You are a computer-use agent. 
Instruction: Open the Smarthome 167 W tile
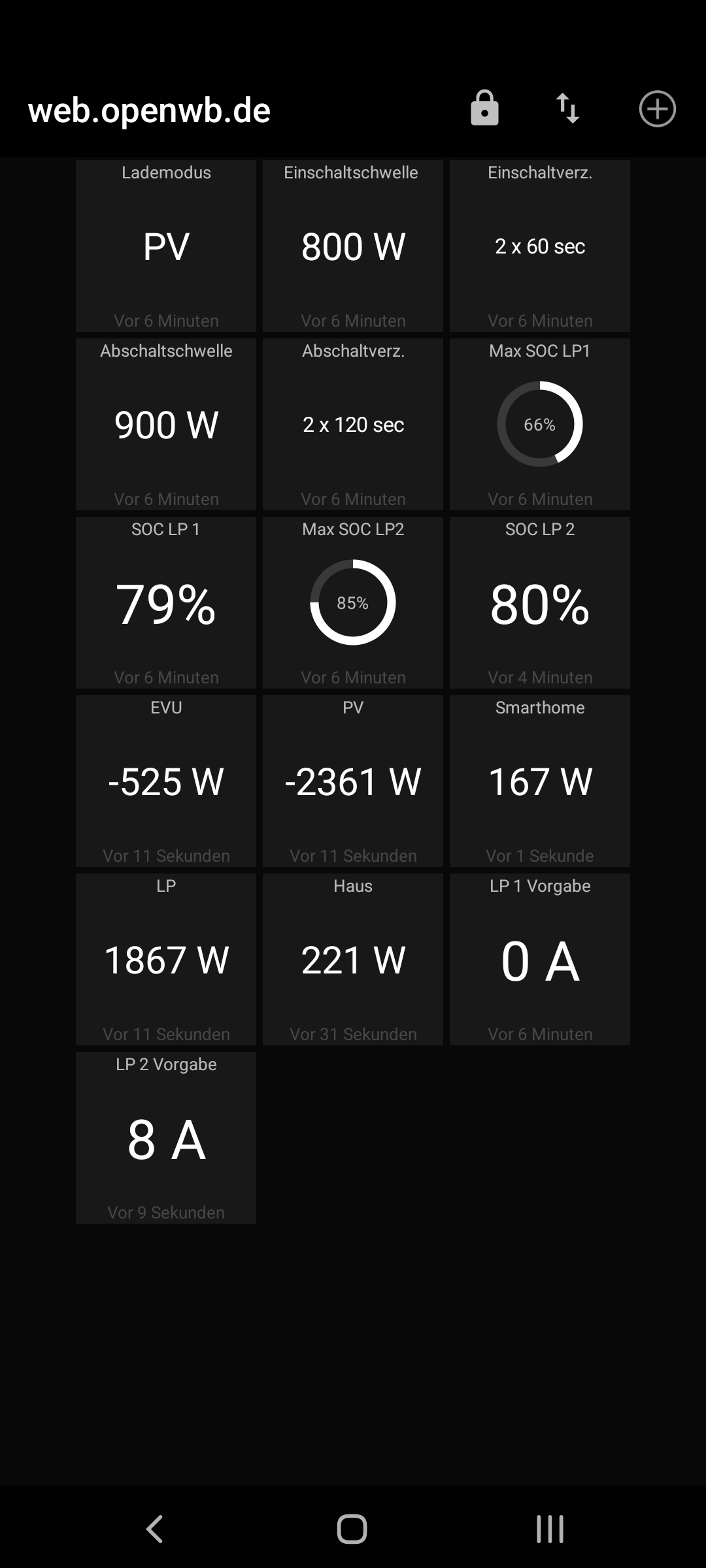click(x=540, y=781)
